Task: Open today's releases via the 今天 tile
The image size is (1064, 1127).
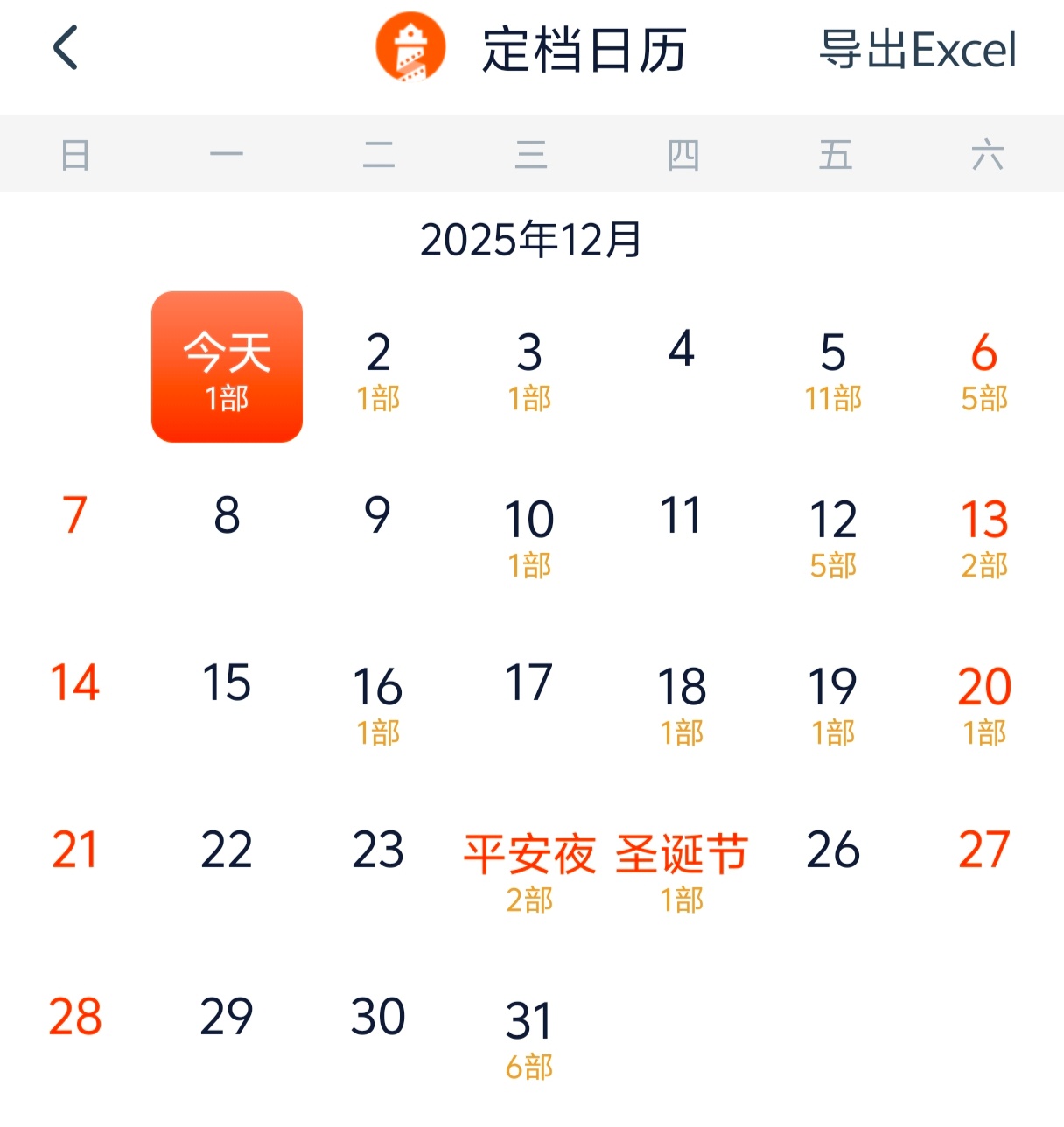Action: click(226, 366)
